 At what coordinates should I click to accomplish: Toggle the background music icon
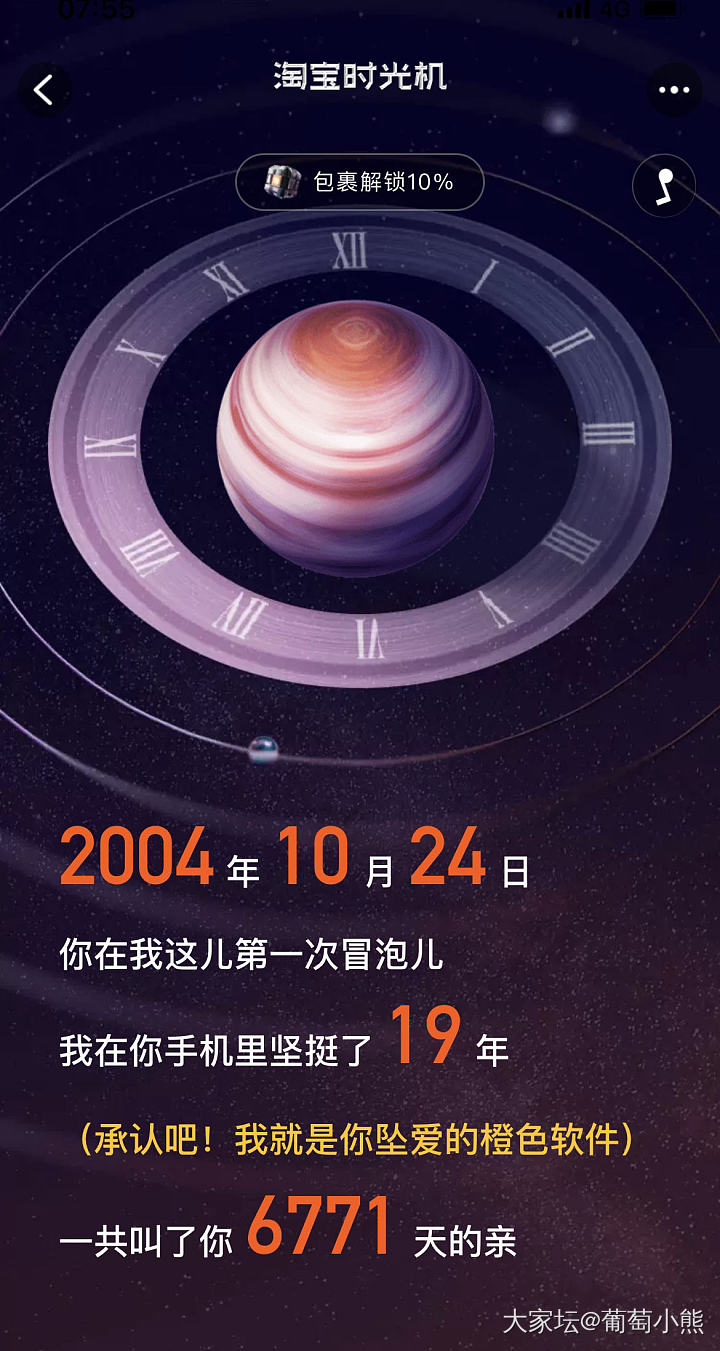[664, 186]
